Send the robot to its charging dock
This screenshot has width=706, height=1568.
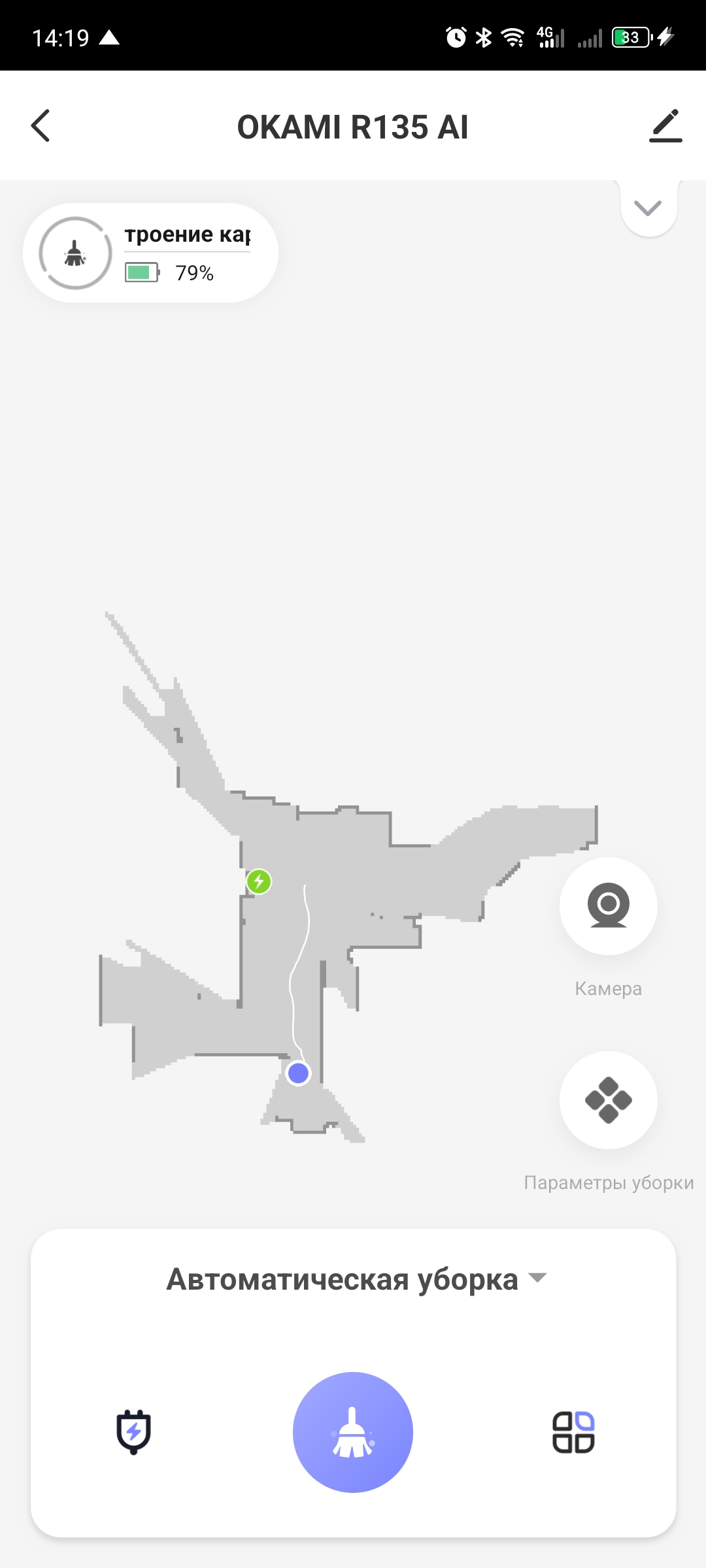click(133, 1432)
